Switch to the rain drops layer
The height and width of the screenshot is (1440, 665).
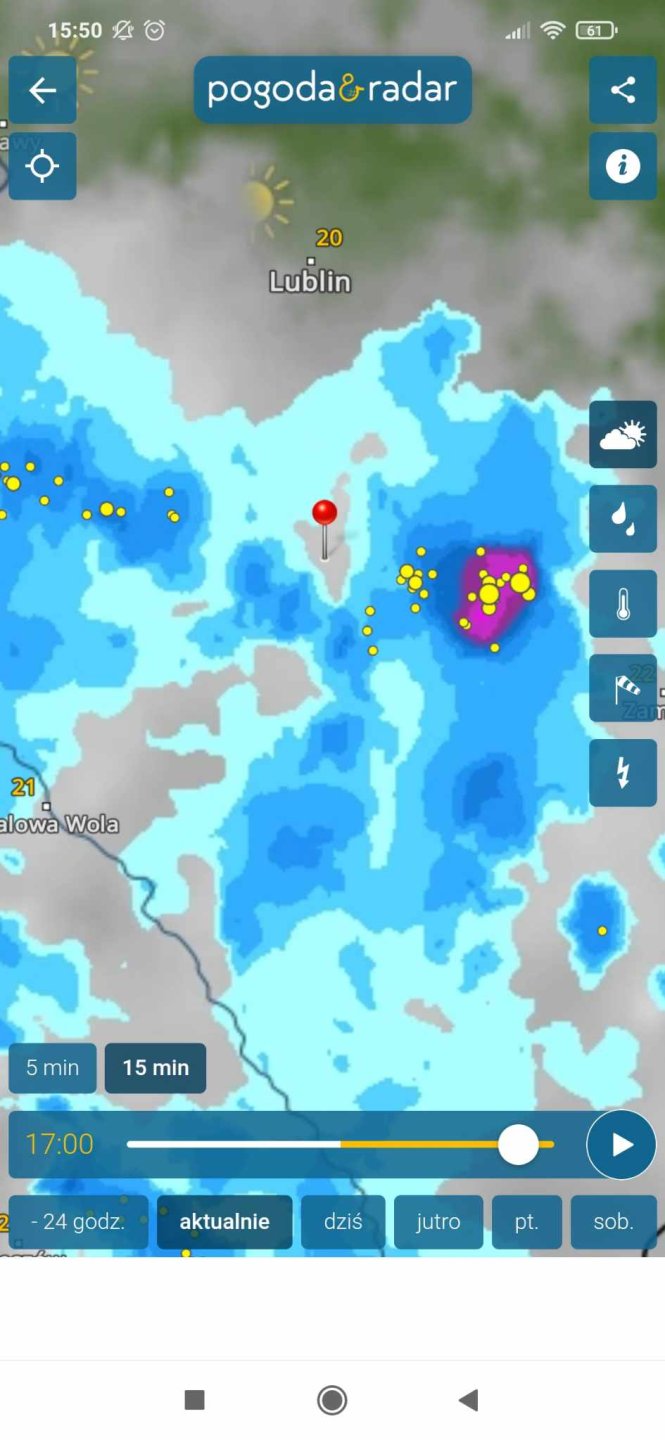click(x=622, y=518)
